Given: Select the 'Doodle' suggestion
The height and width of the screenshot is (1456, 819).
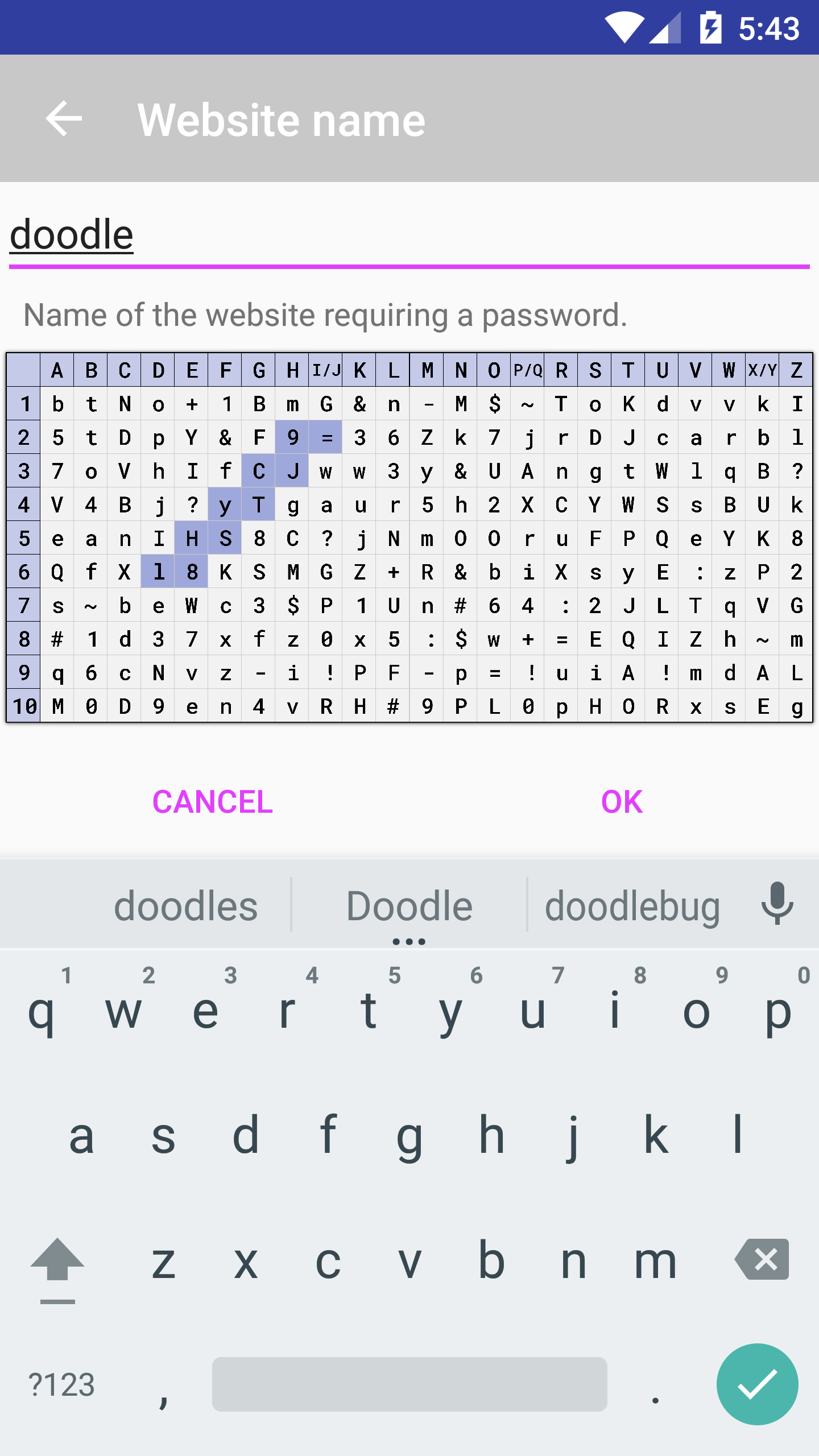Looking at the screenshot, I should pos(409,905).
